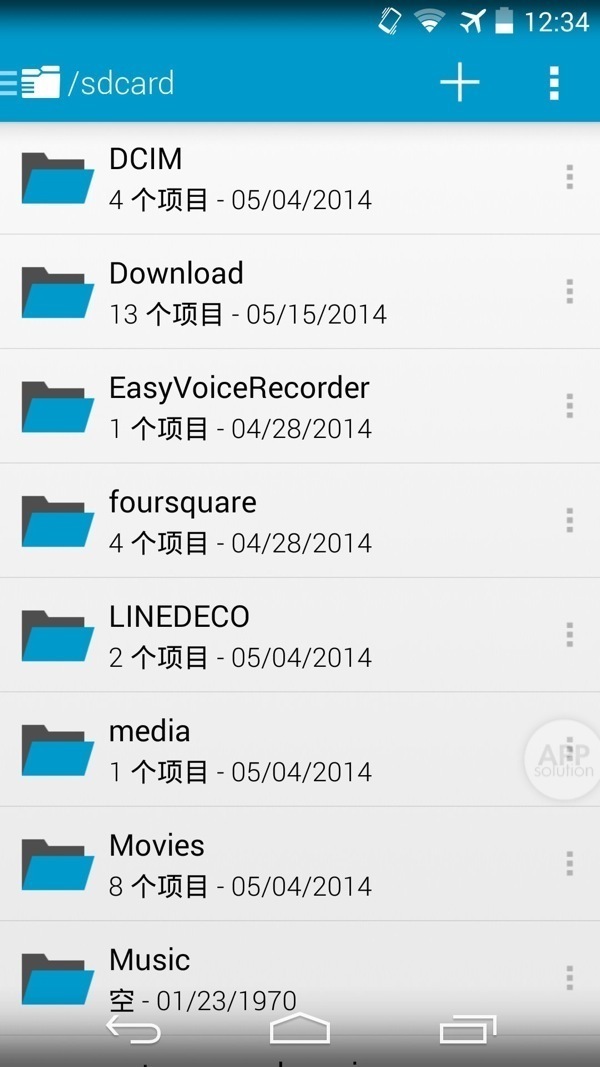Open the navigation drawer next to /sdcard
The height and width of the screenshot is (1067, 600).
(30, 82)
